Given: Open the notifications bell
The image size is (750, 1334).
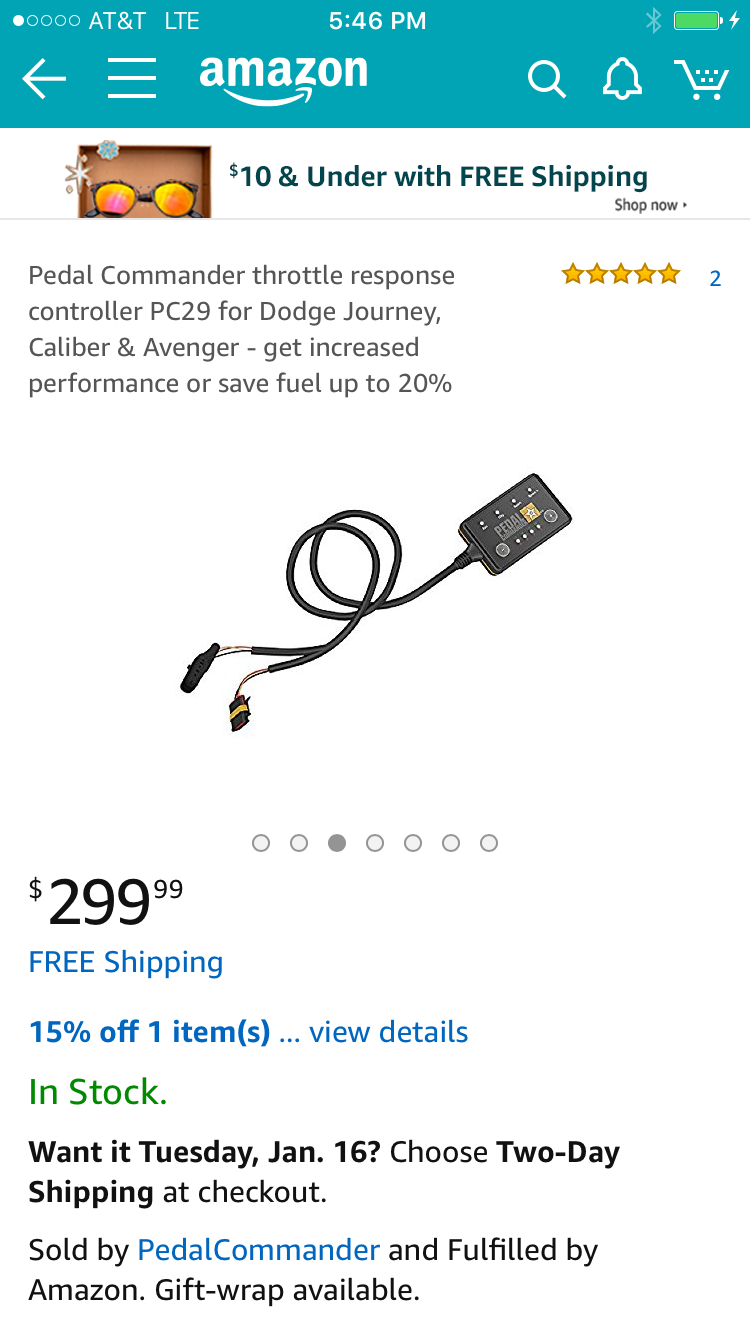Looking at the screenshot, I should tap(621, 78).
